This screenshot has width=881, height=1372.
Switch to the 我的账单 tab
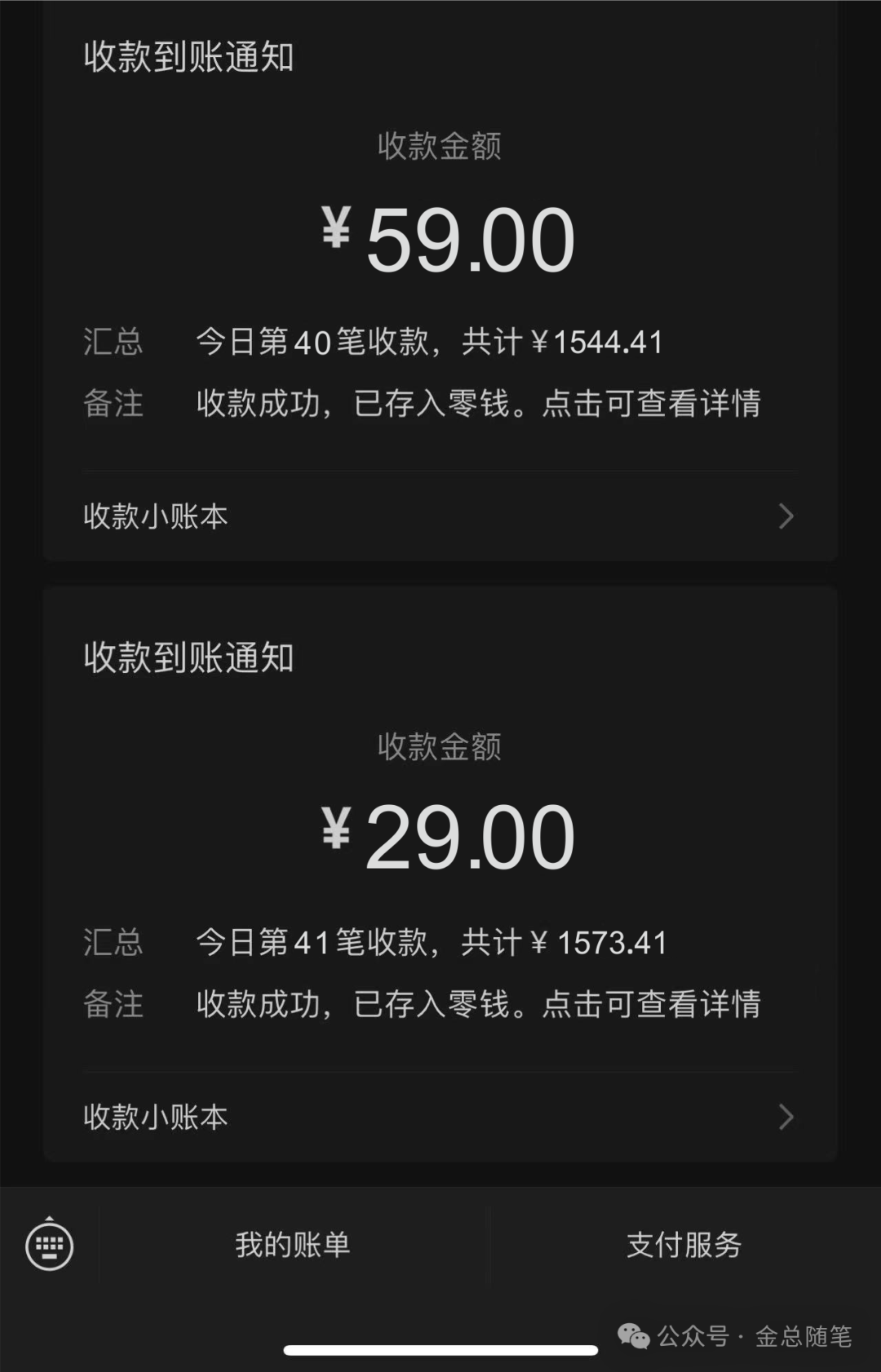292,1246
